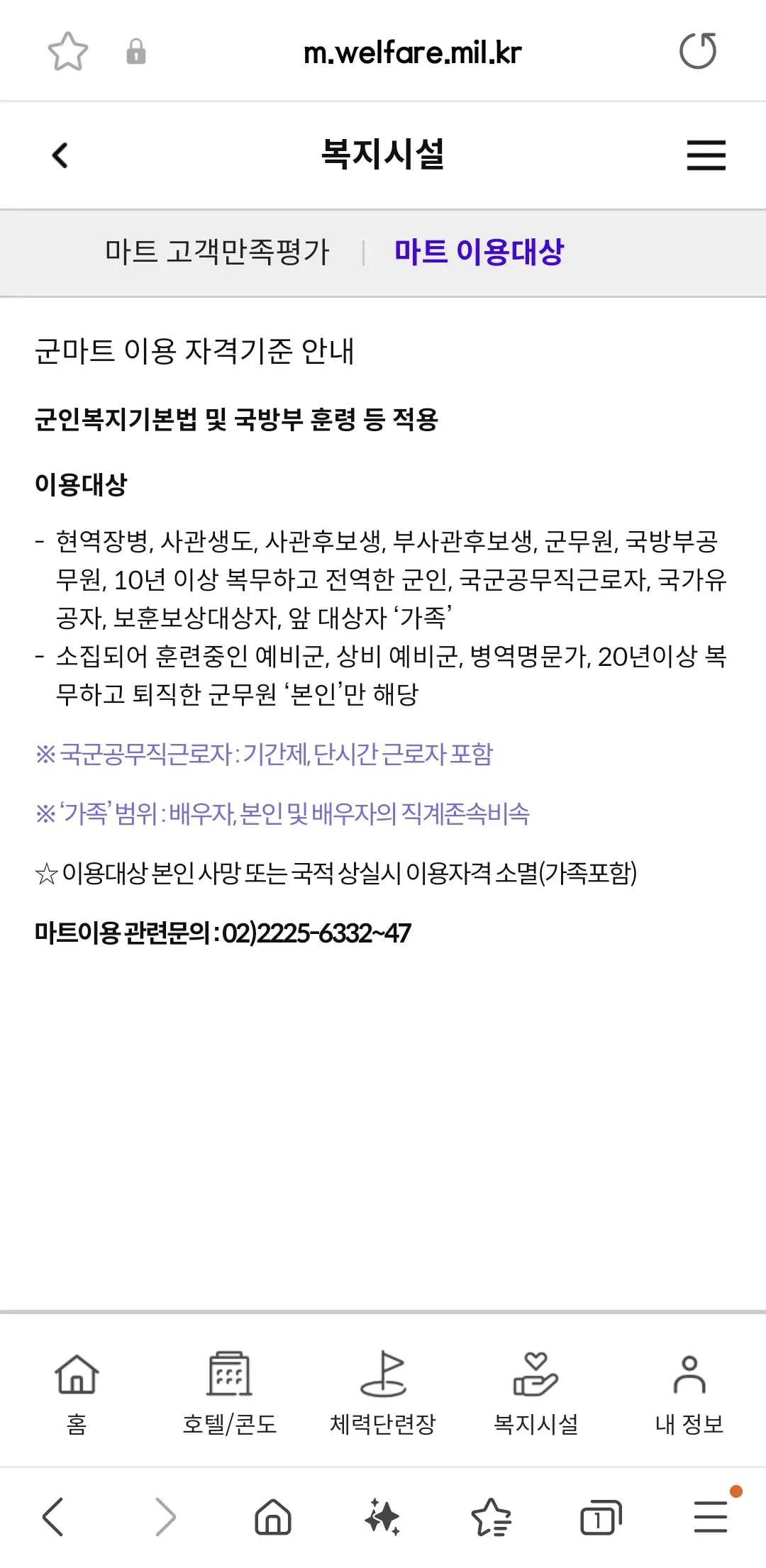Screen dimensions: 766x1568
Task: Open the browser AI sparkle feature
Action: point(383,1517)
